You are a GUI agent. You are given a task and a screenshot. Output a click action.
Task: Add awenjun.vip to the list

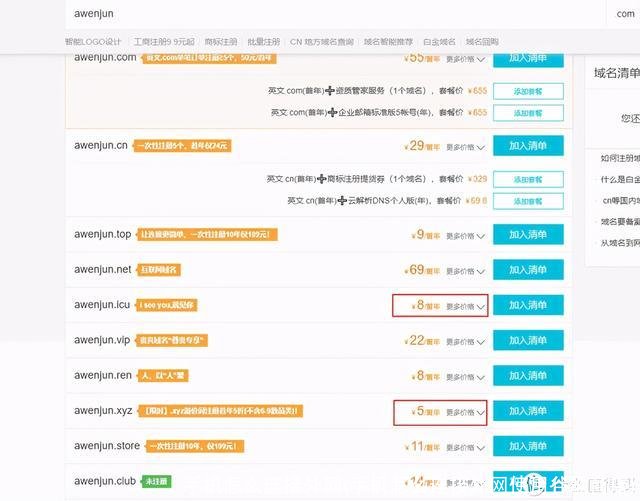click(528, 340)
